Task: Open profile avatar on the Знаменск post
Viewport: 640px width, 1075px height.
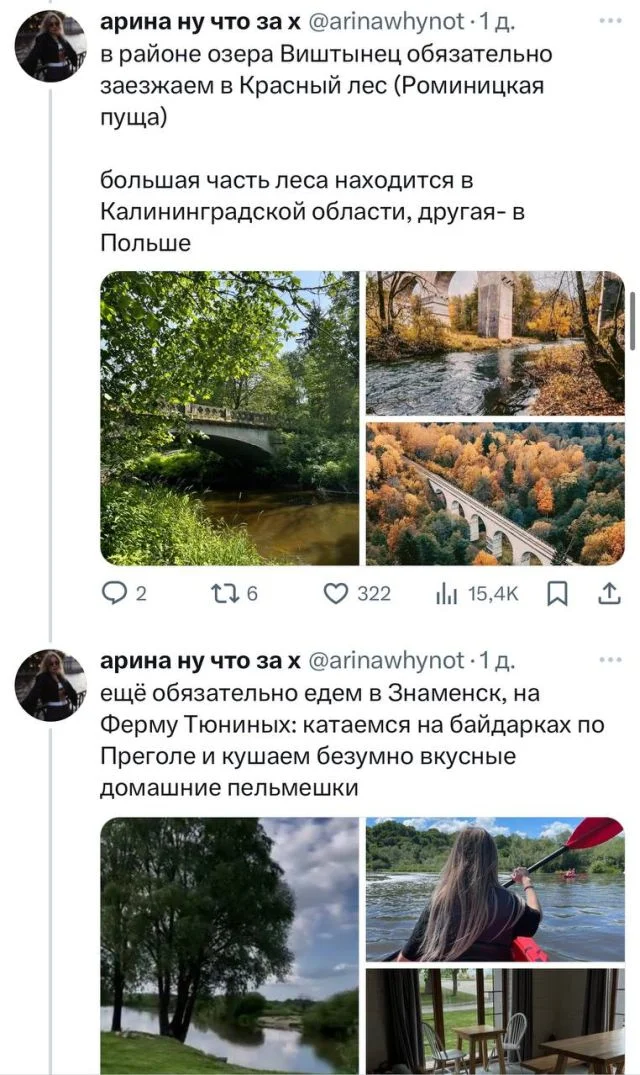Action: click(50, 685)
